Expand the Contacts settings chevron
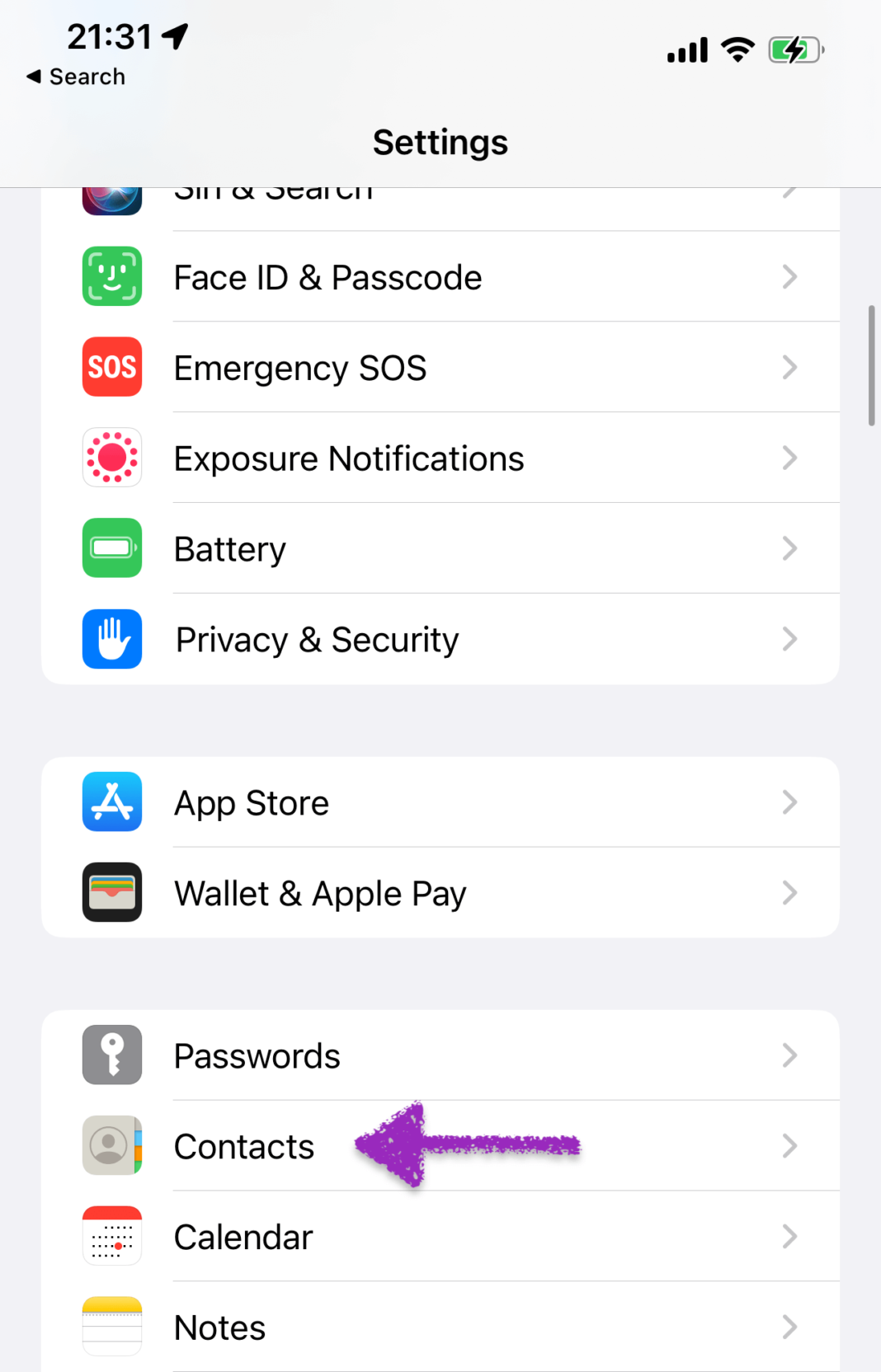 pos(789,1146)
